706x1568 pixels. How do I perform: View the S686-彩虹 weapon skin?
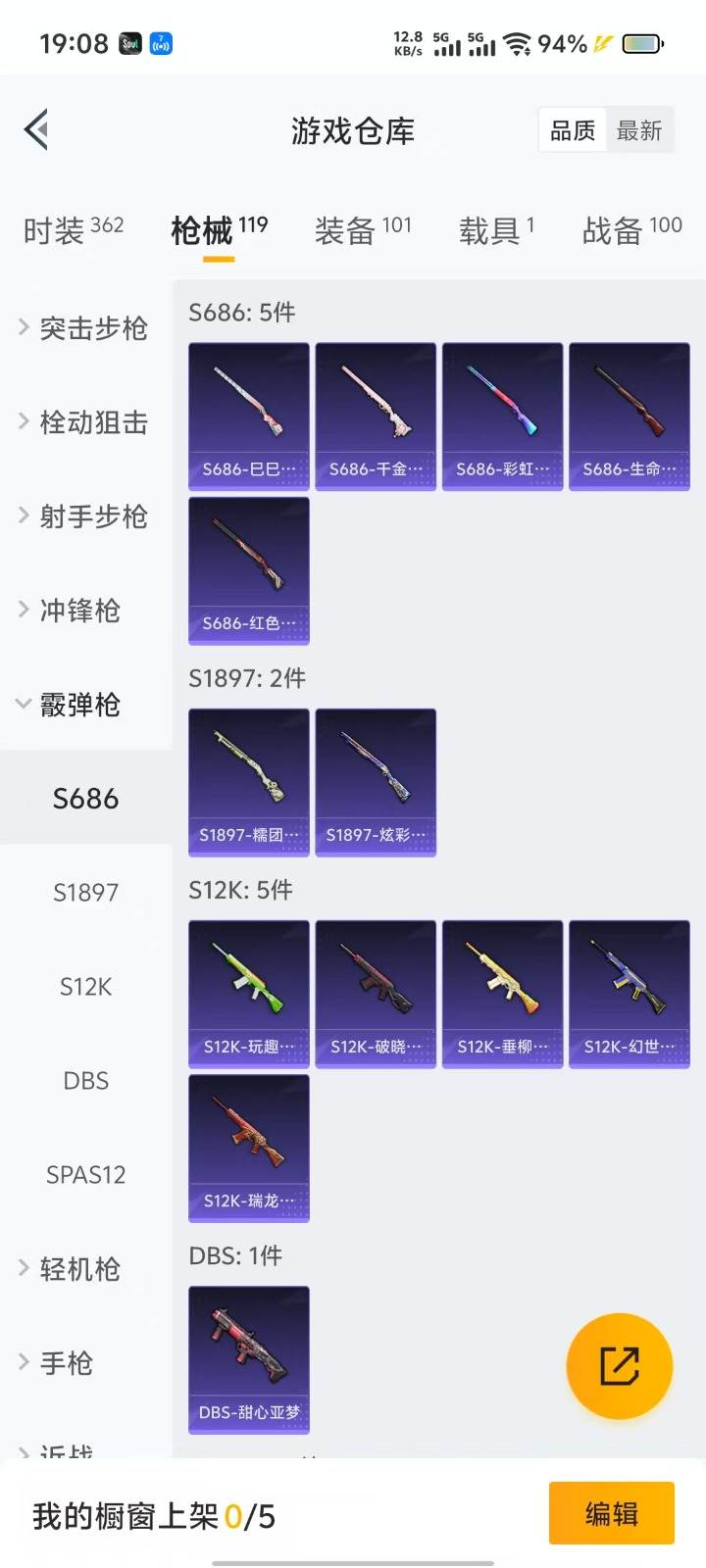coord(502,416)
